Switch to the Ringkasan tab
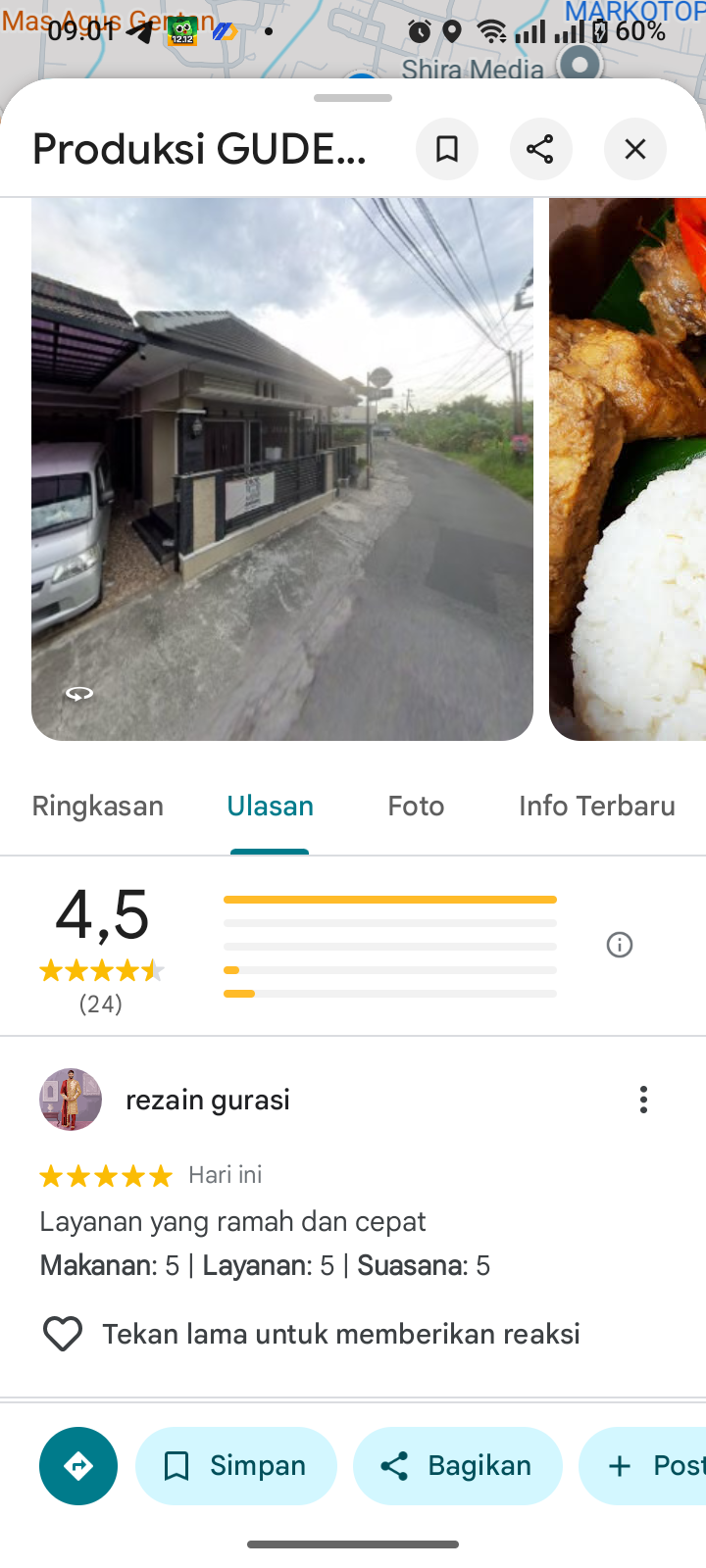This screenshot has height=1568, width=706. pyautogui.click(x=98, y=806)
